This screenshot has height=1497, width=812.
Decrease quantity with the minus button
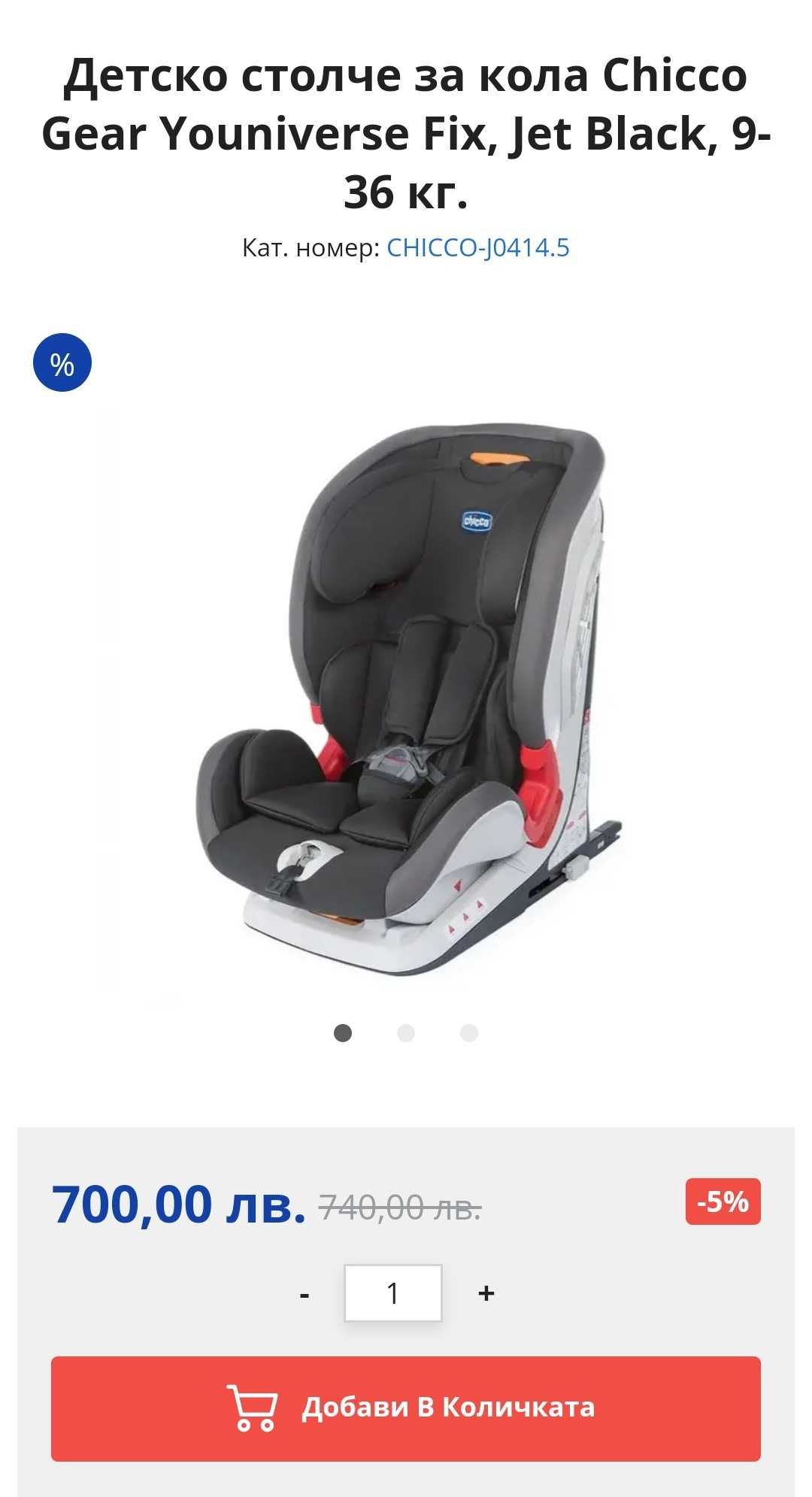click(304, 1294)
